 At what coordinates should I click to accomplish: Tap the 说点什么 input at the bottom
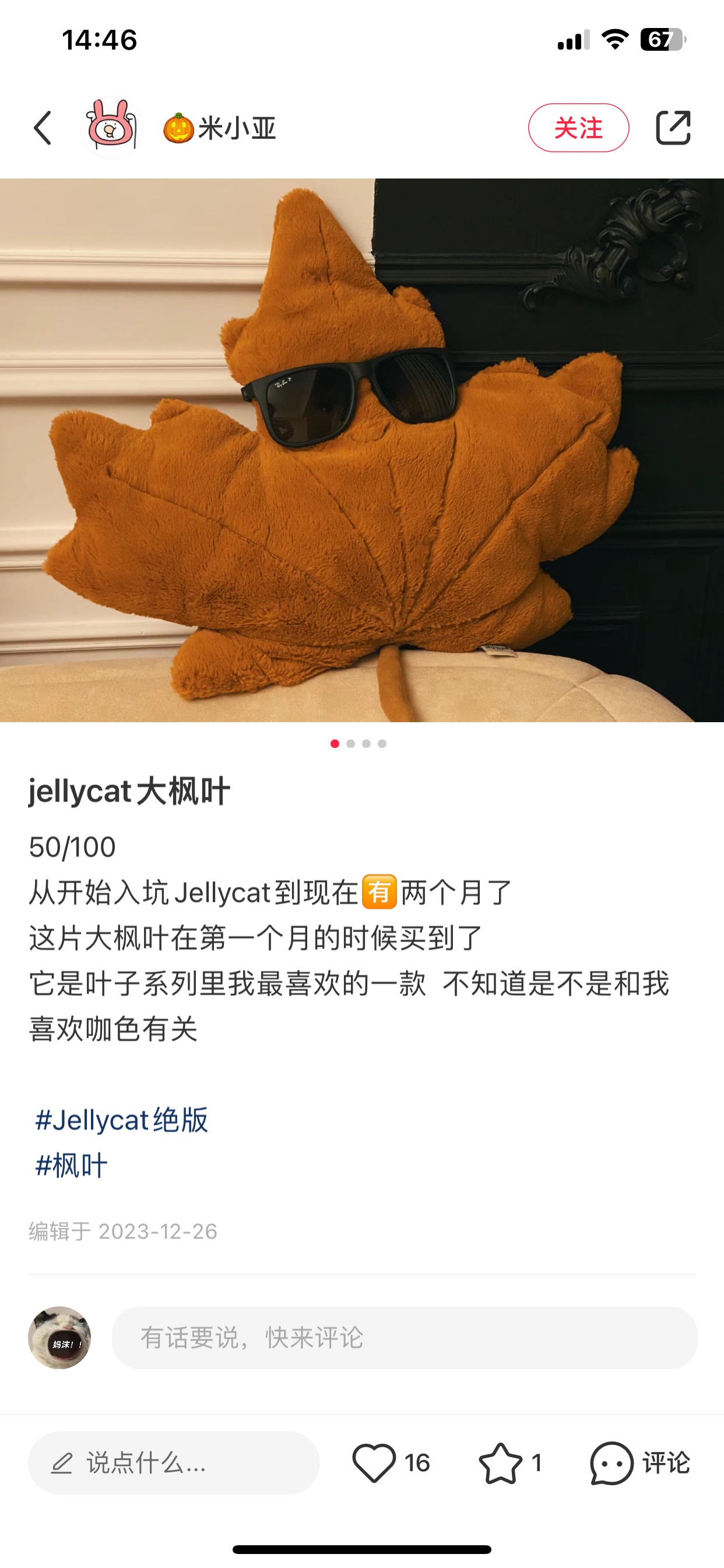tap(173, 1462)
